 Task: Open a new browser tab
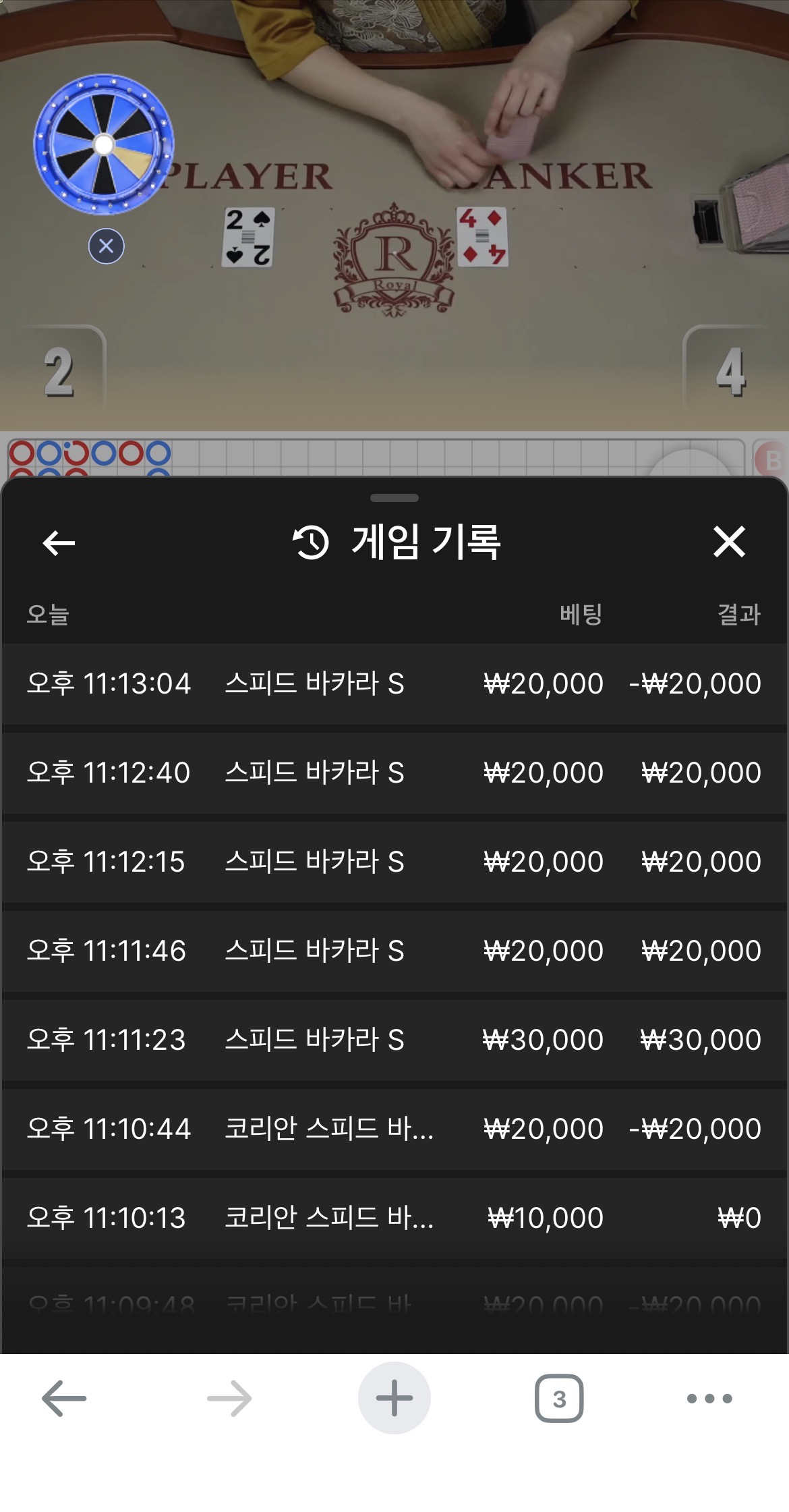click(394, 1398)
